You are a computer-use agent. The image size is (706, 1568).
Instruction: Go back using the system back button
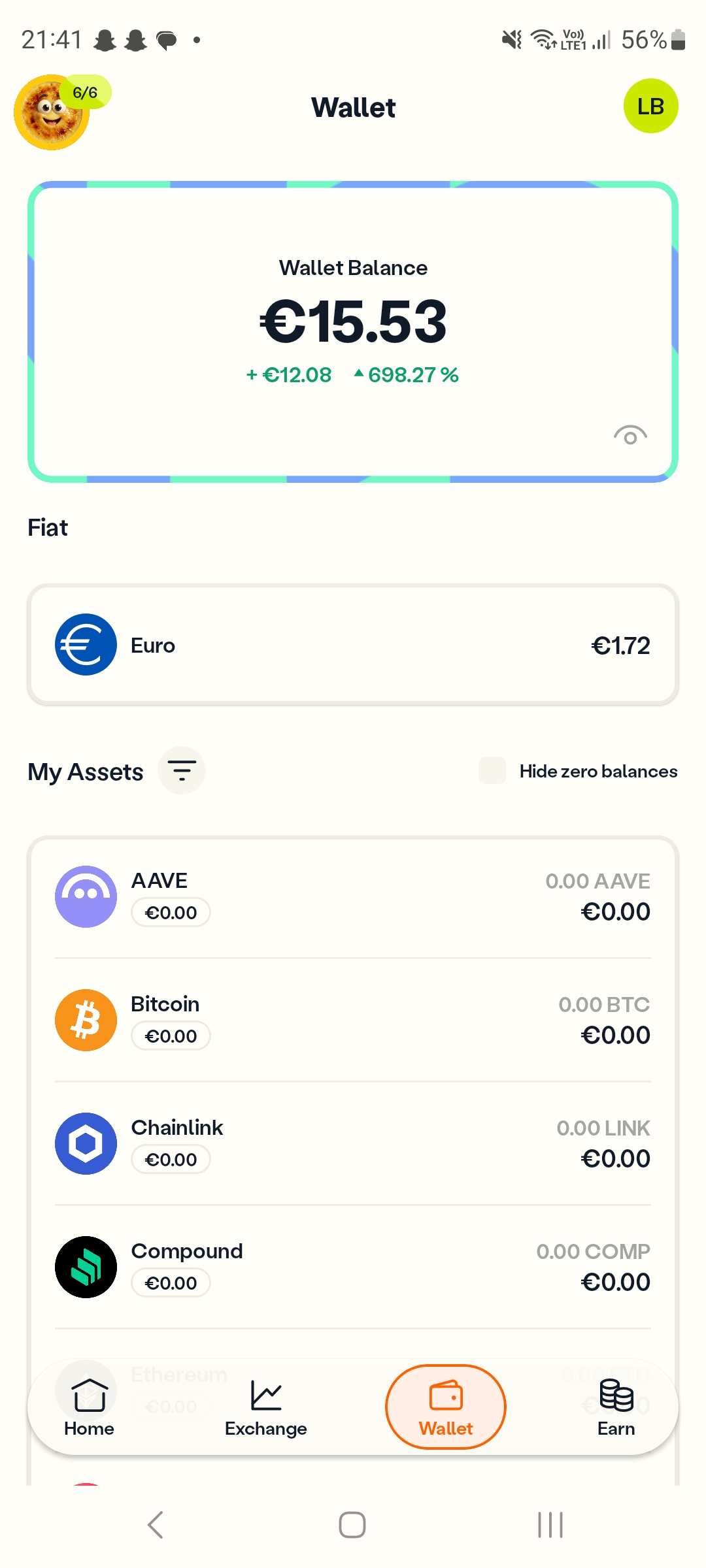156,1525
